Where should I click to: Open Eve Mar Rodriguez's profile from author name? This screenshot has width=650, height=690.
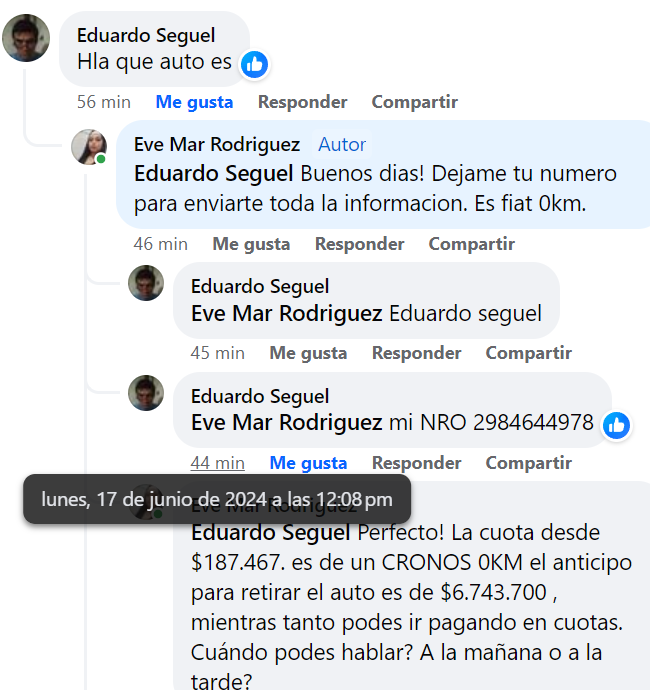click(216, 145)
